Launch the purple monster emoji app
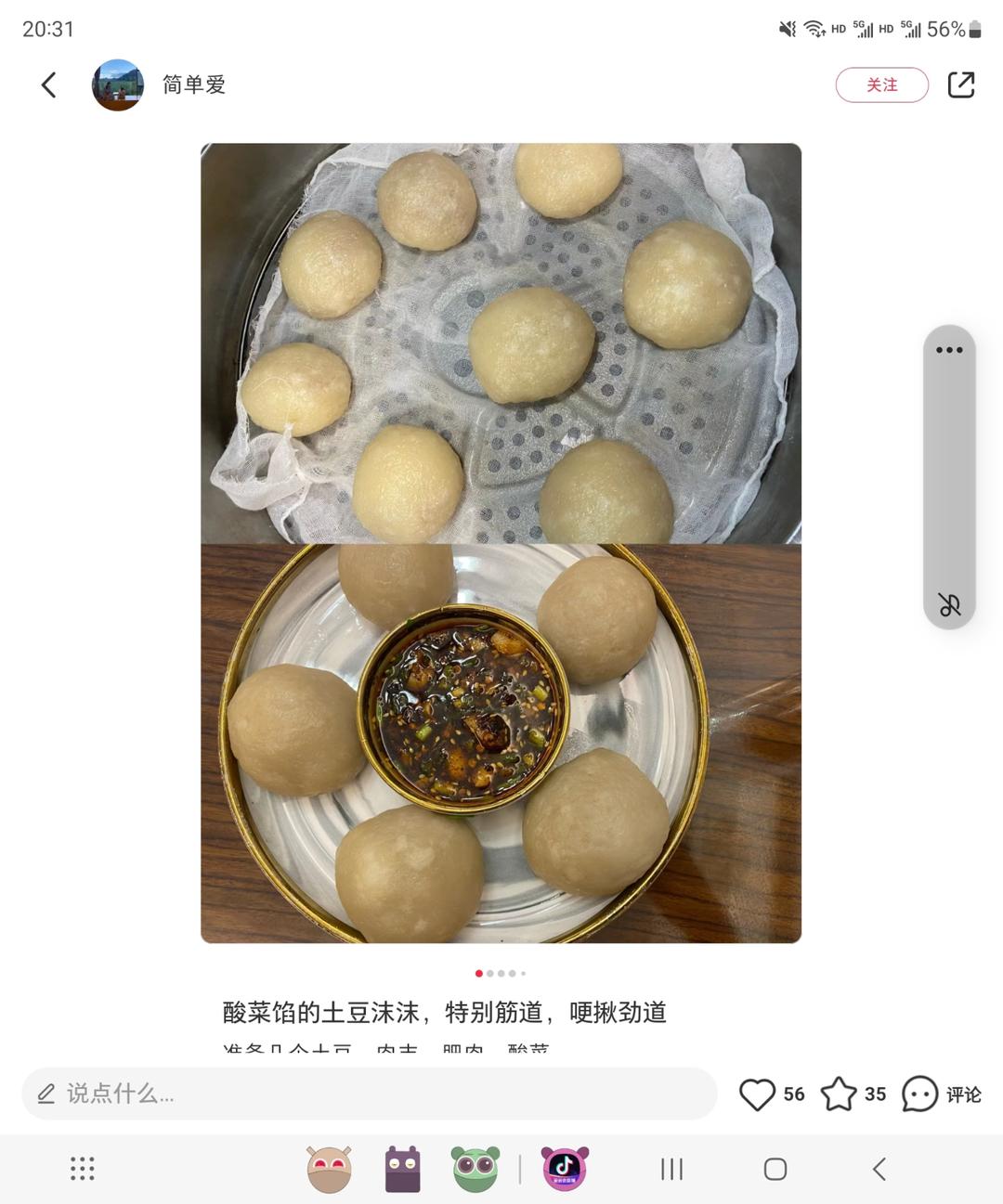The width and height of the screenshot is (1003, 1204). pos(399,1168)
